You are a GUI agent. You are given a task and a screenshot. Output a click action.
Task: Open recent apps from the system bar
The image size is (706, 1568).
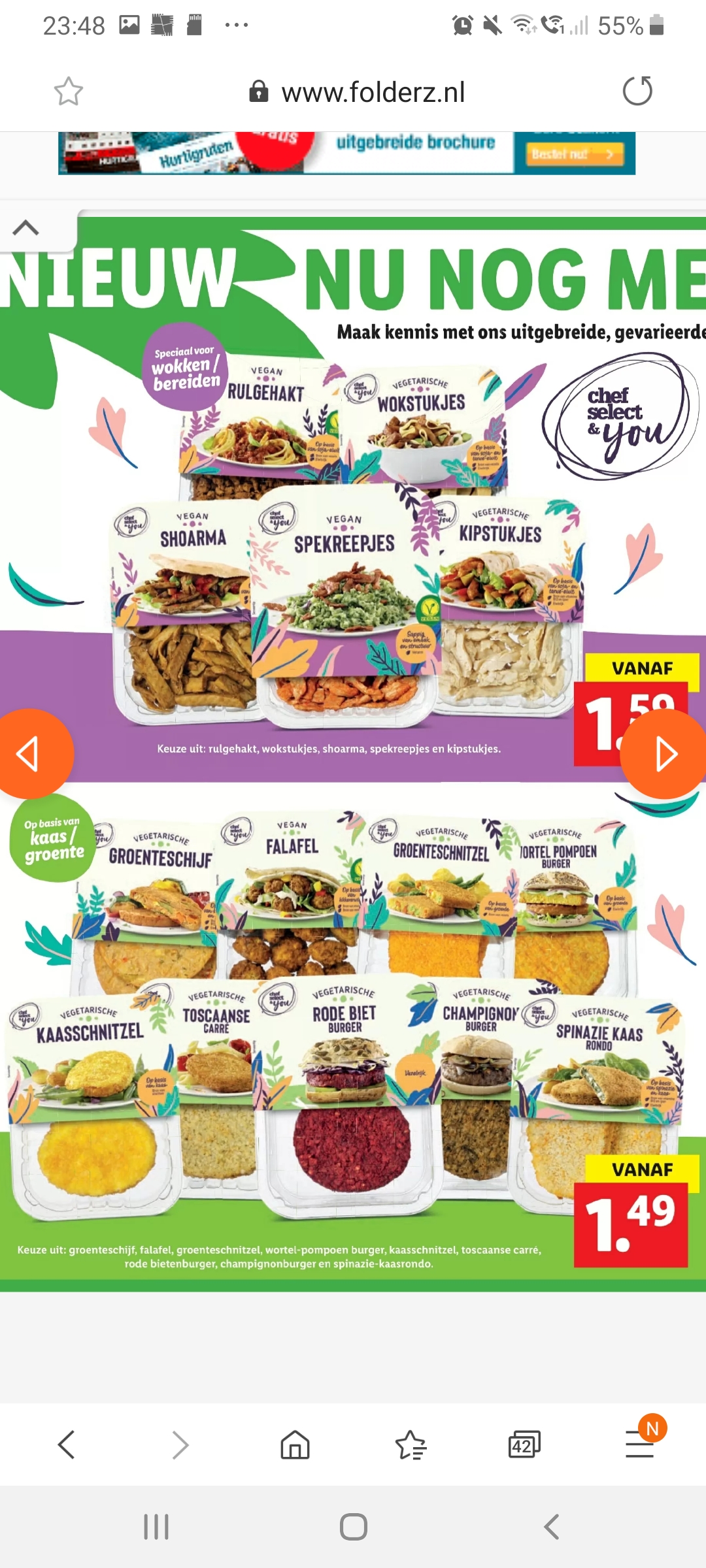pos(156,1527)
